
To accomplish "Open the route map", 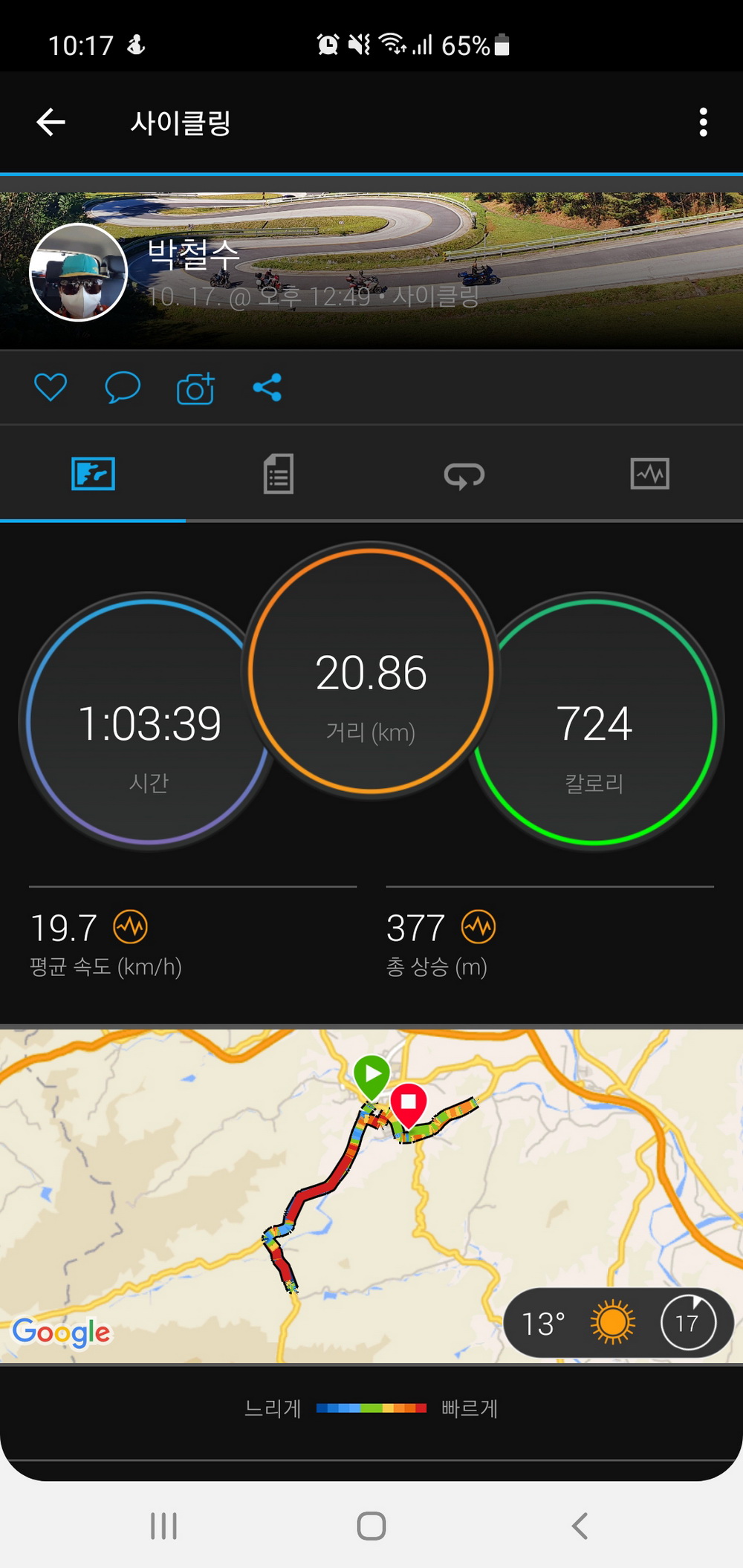I will 297,1188.
